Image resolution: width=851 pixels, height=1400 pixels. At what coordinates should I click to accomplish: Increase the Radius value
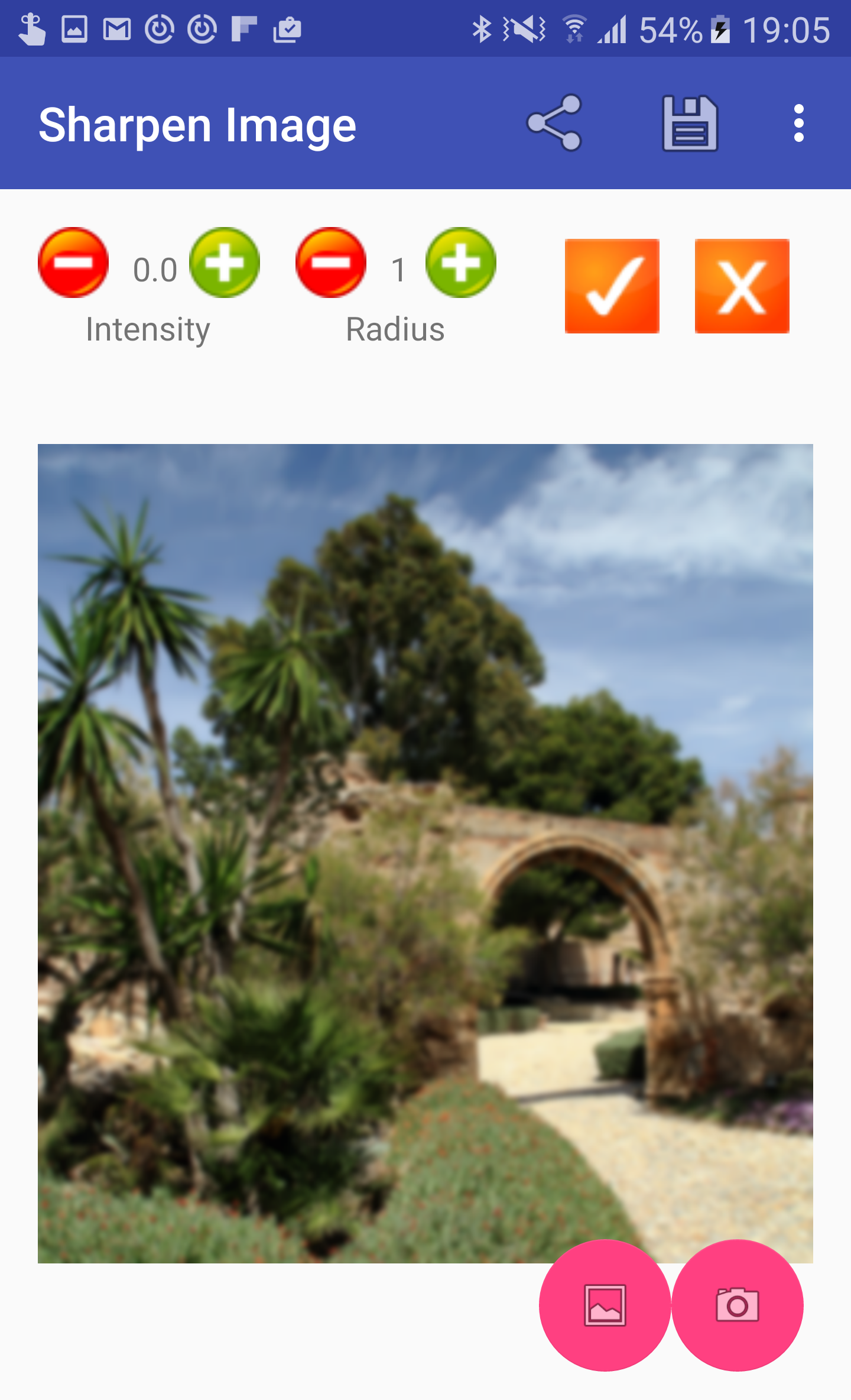click(461, 262)
